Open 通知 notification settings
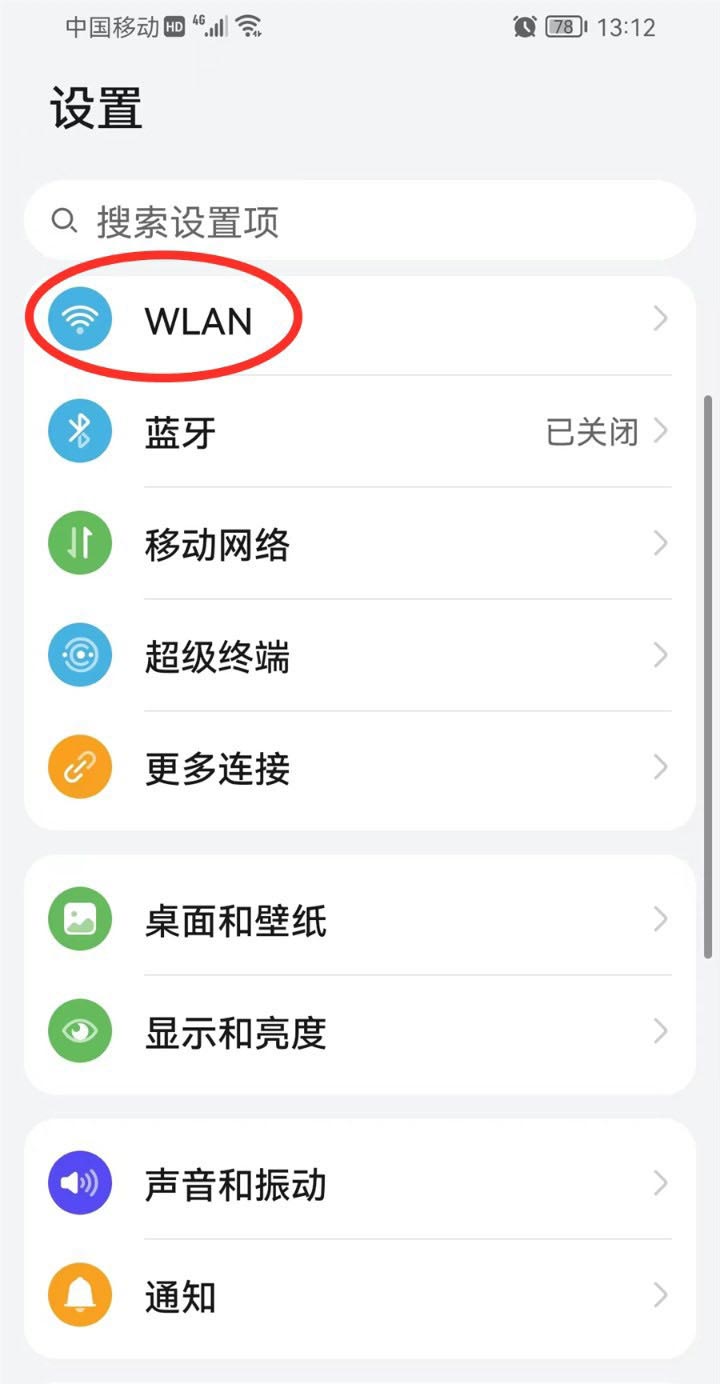The height and width of the screenshot is (1384, 720). click(360, 1296)
